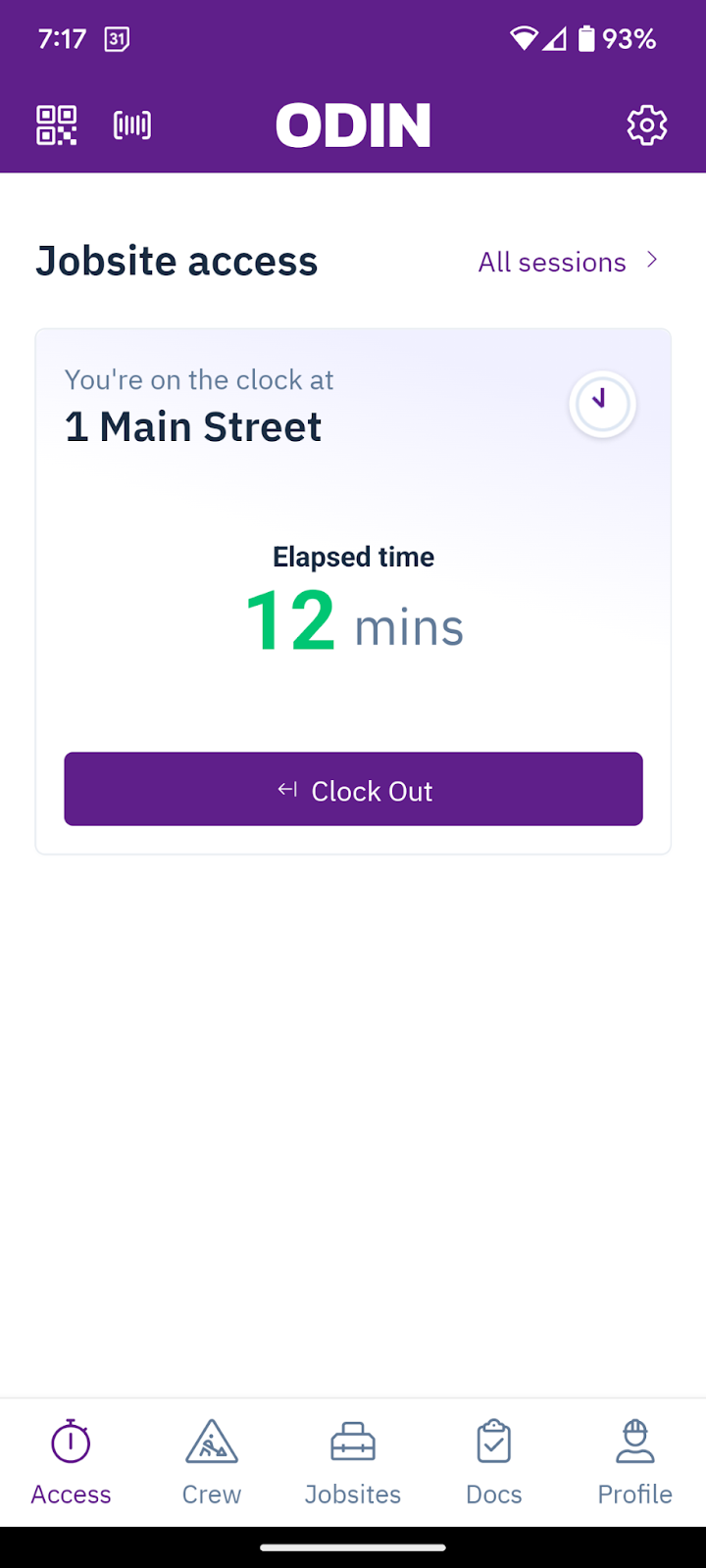The width and height of the screenshot is (706, 1568).
Task: Open the QR code scanner
Action: click(x=56, y=125)
